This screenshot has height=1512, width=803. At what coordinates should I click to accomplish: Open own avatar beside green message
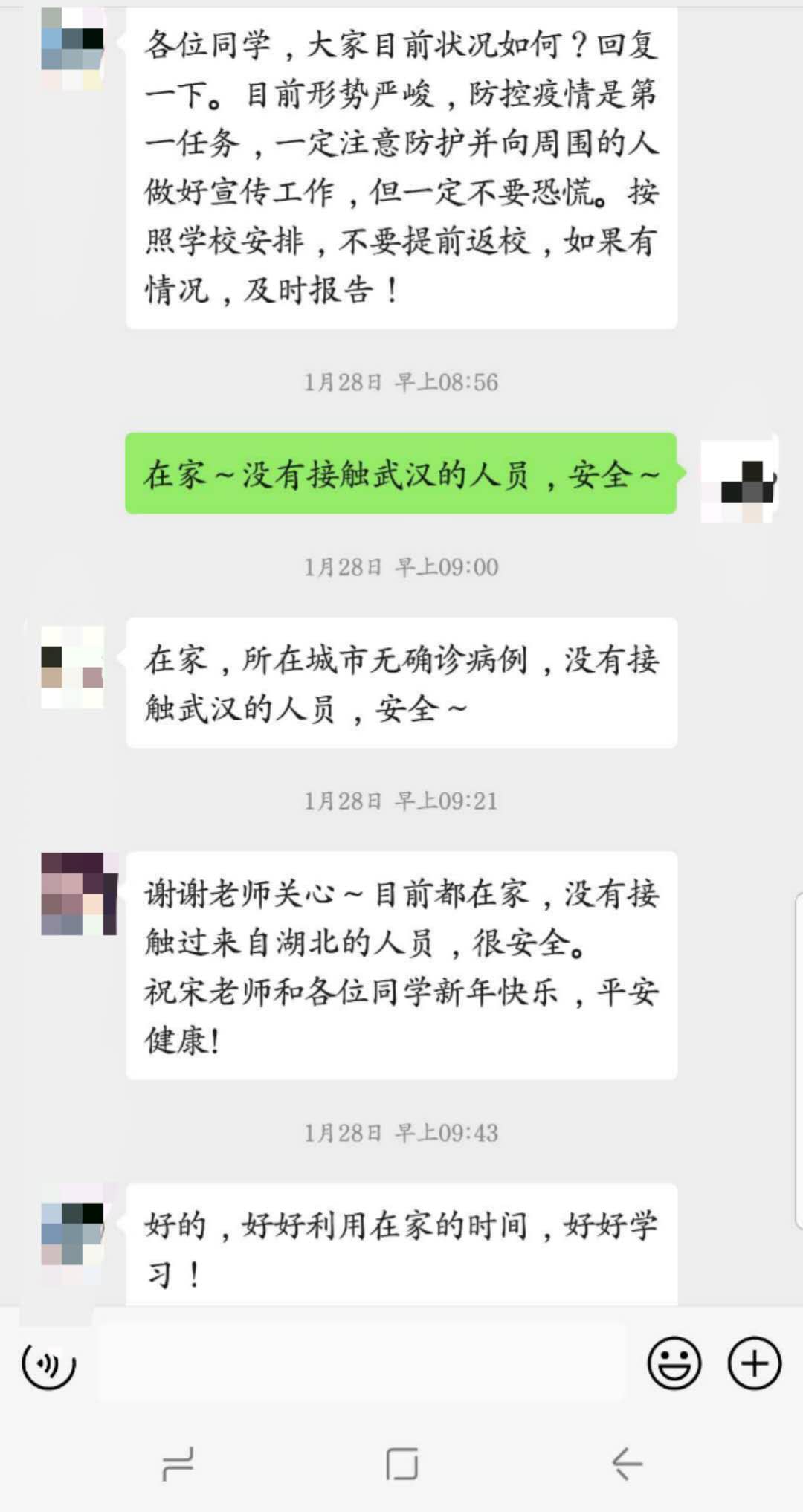click(739, 481)
